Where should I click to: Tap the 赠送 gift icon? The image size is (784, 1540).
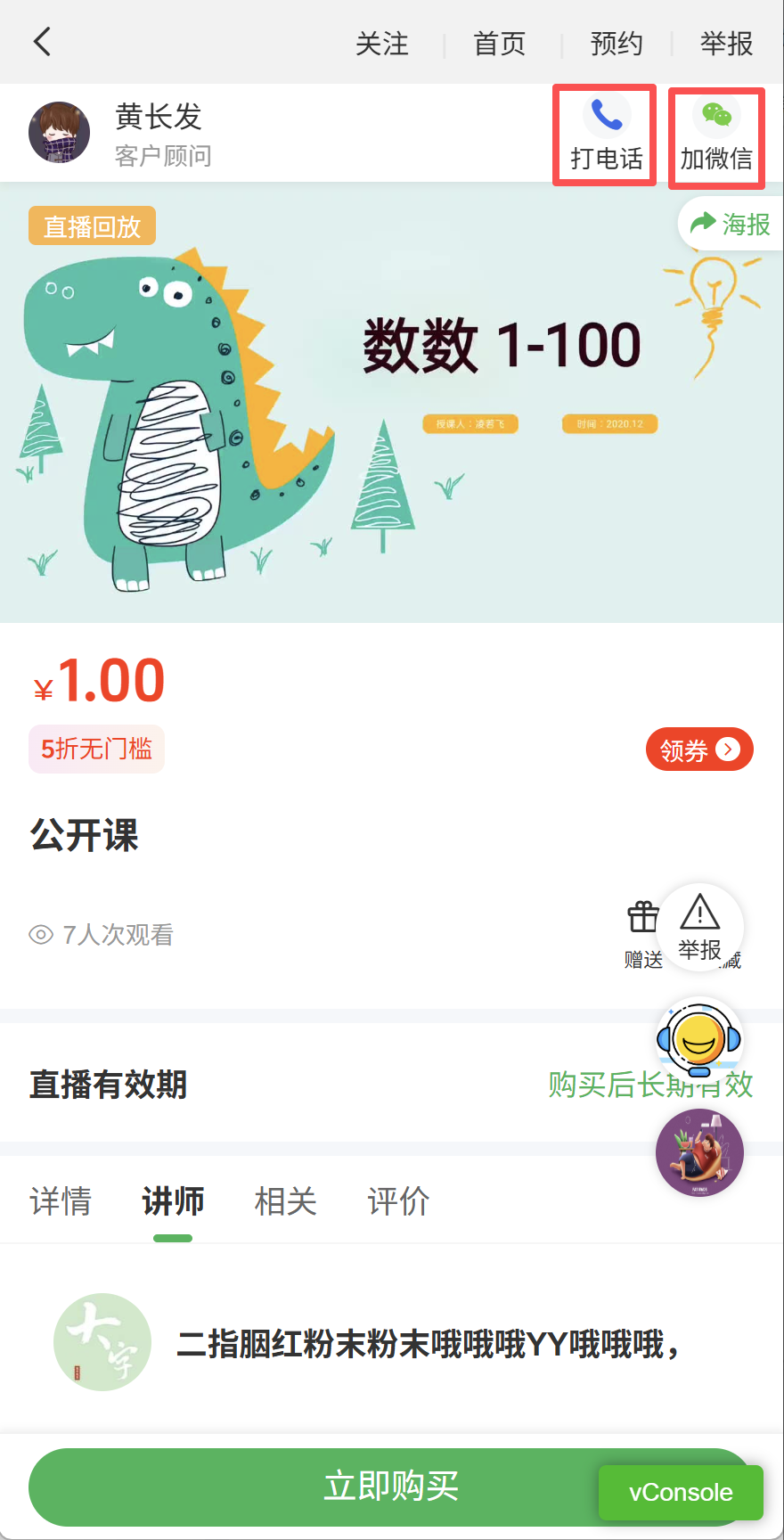coord(642,931)
